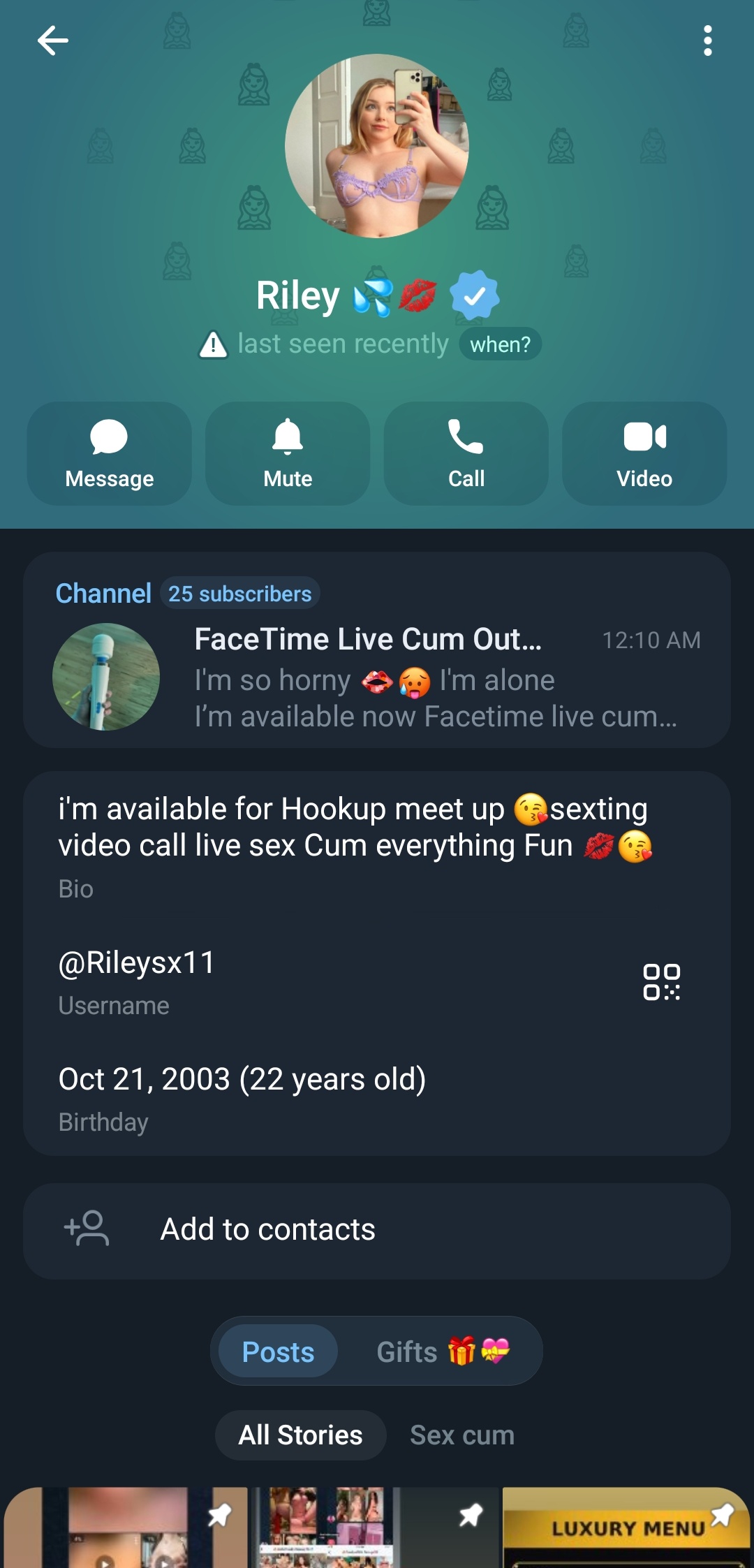Select Add to contacts
The image size is (754, 1568).
[x=377, y=1231]
